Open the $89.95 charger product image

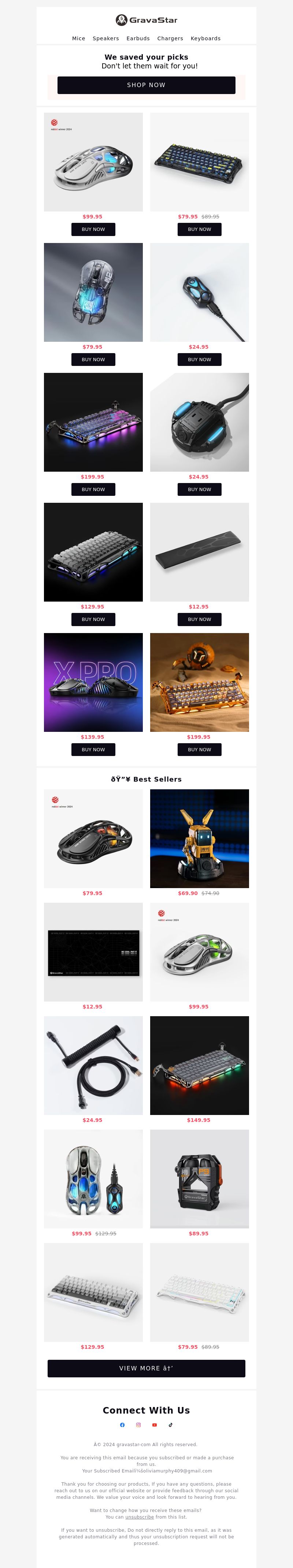pos(199,1178)
